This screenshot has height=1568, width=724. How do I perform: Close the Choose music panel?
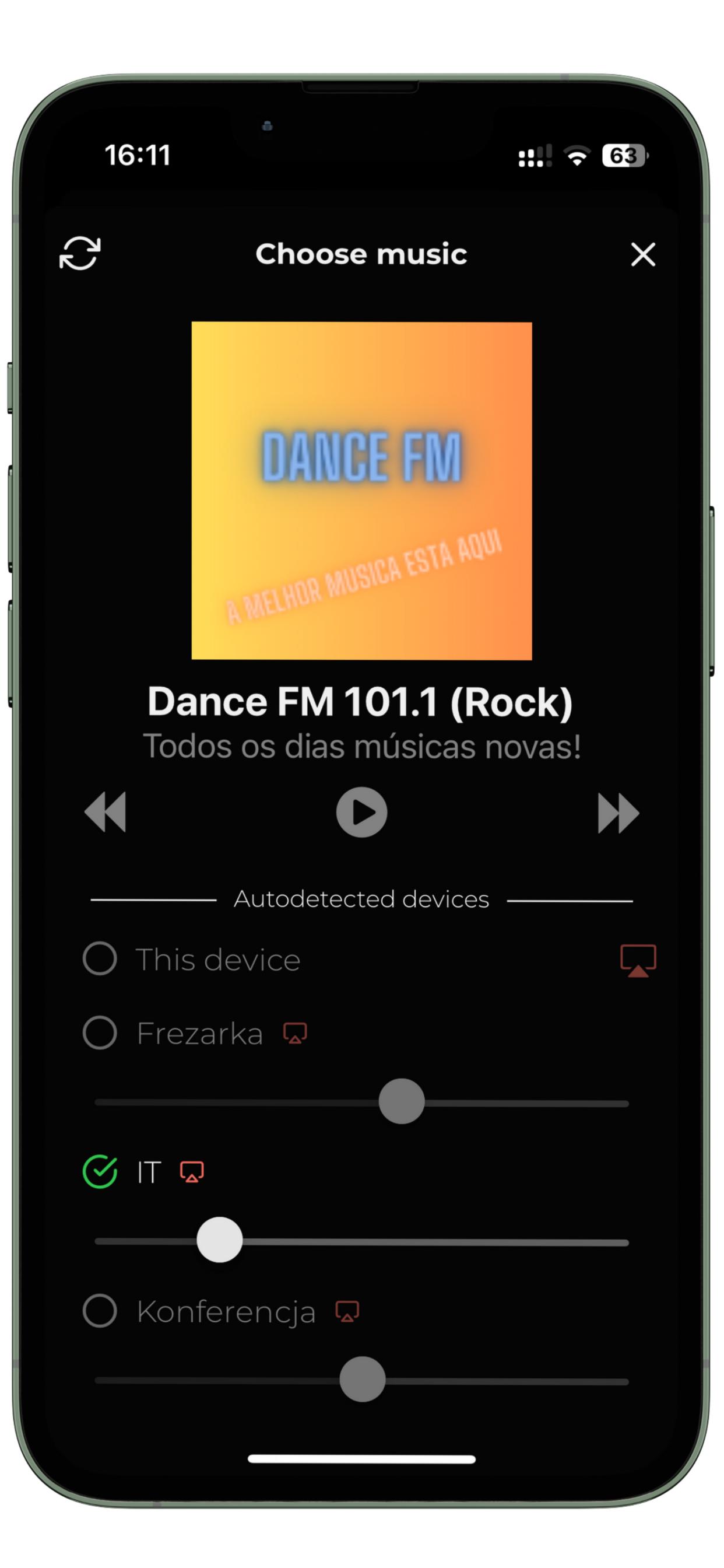[643, 254]
